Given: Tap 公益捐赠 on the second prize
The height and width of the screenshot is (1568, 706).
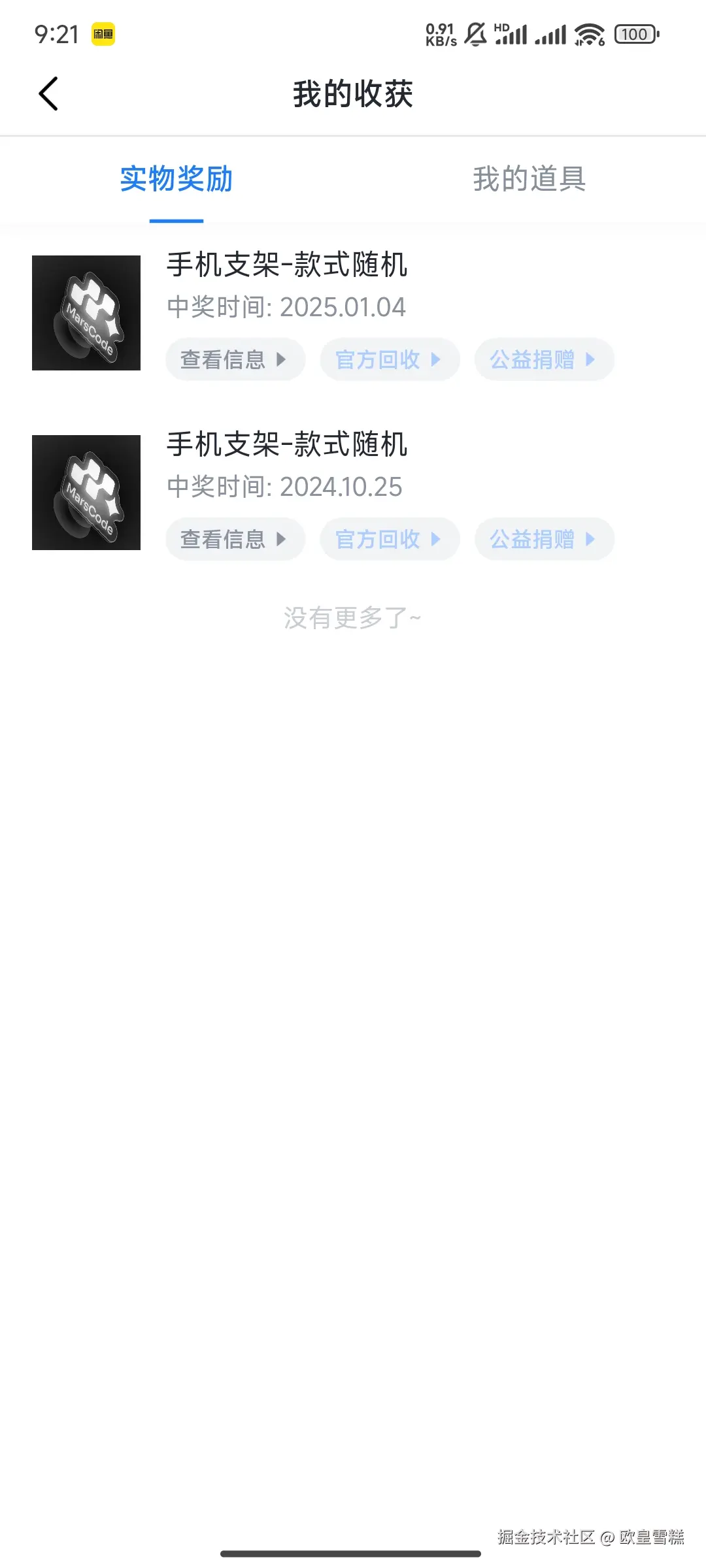Looking at the screenshot, I should click(x=544, y=539).
